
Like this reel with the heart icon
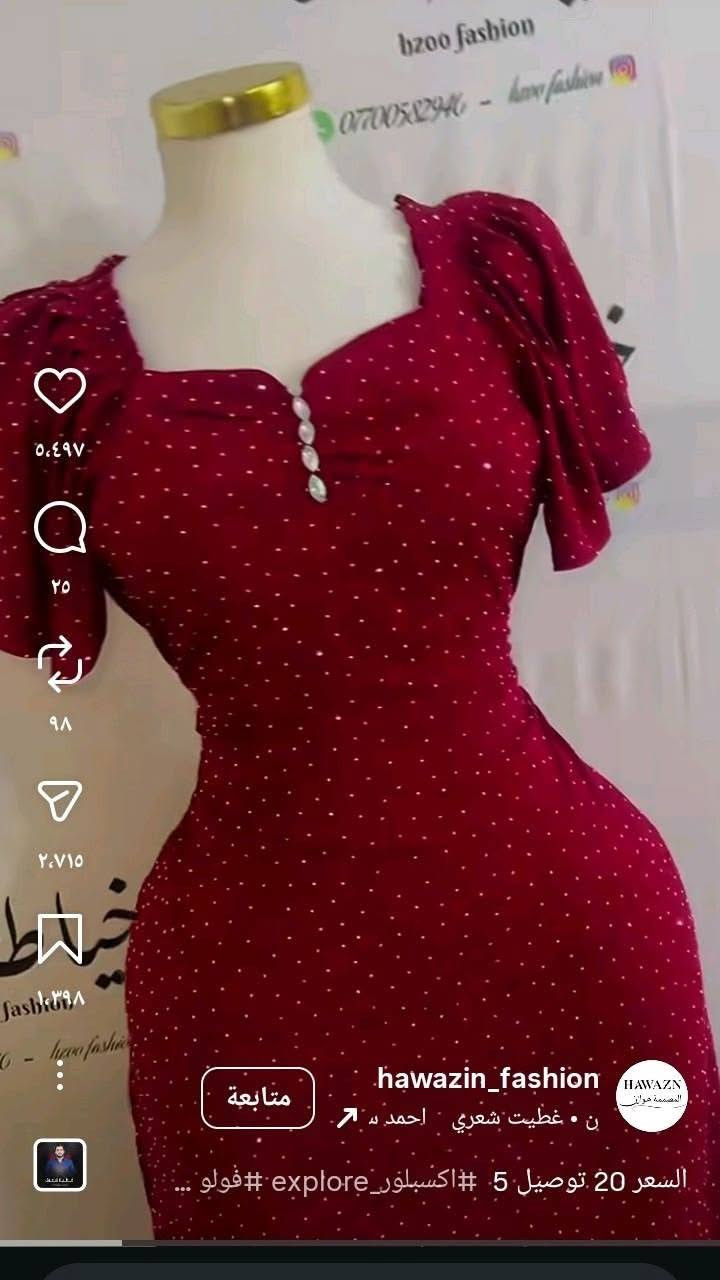tap(60, 390)
